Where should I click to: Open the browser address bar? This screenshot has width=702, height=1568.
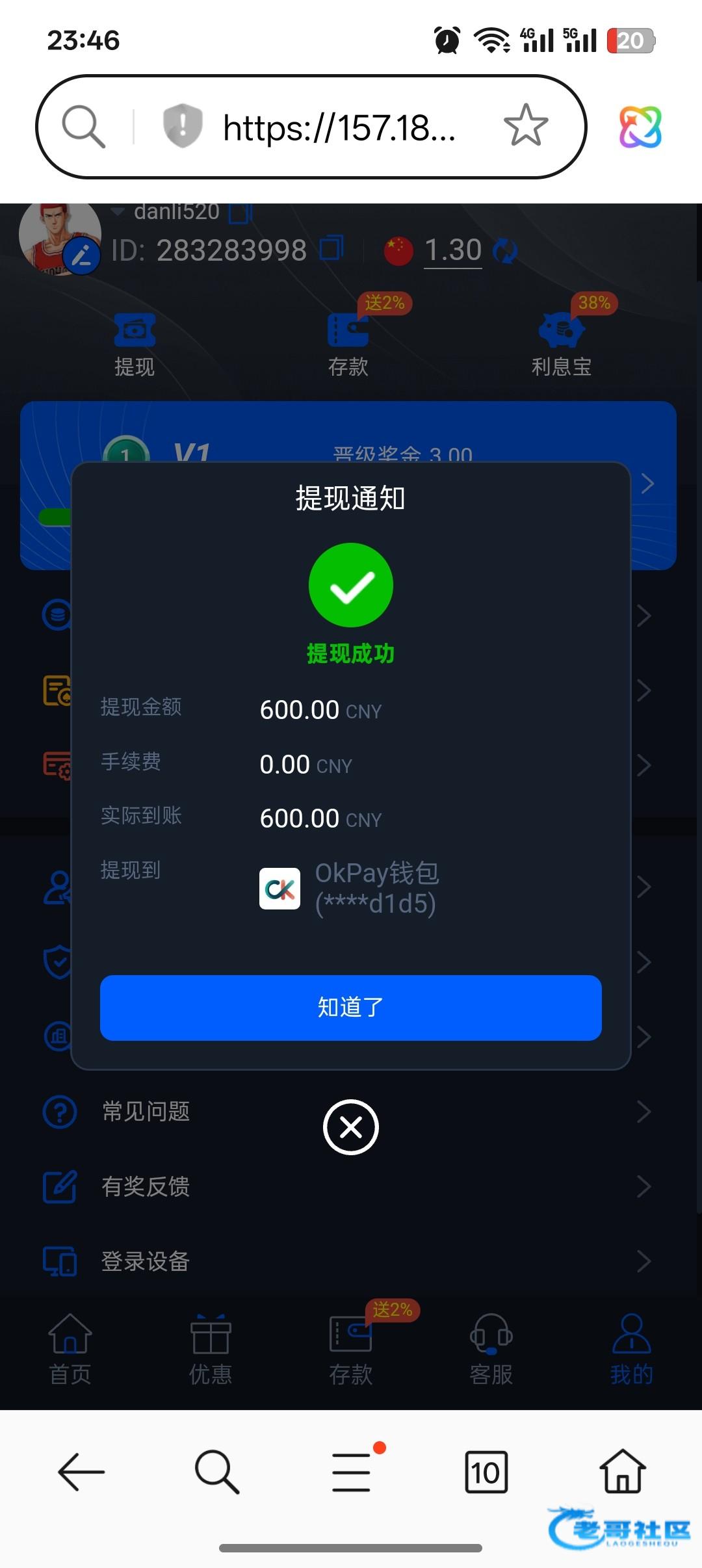click(x=338, y=127)
